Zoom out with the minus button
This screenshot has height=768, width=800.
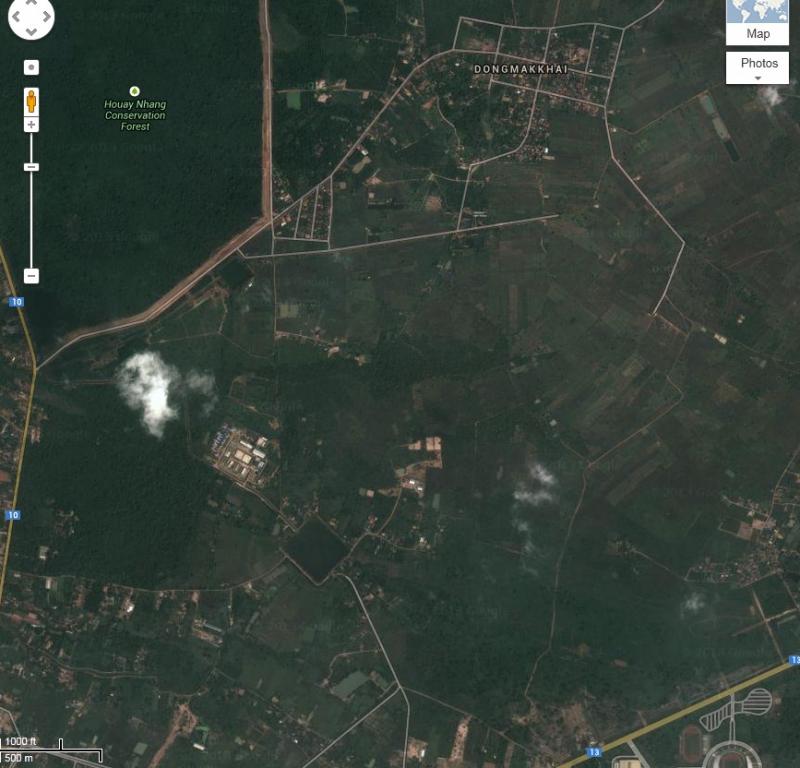(x=31, y=275)
